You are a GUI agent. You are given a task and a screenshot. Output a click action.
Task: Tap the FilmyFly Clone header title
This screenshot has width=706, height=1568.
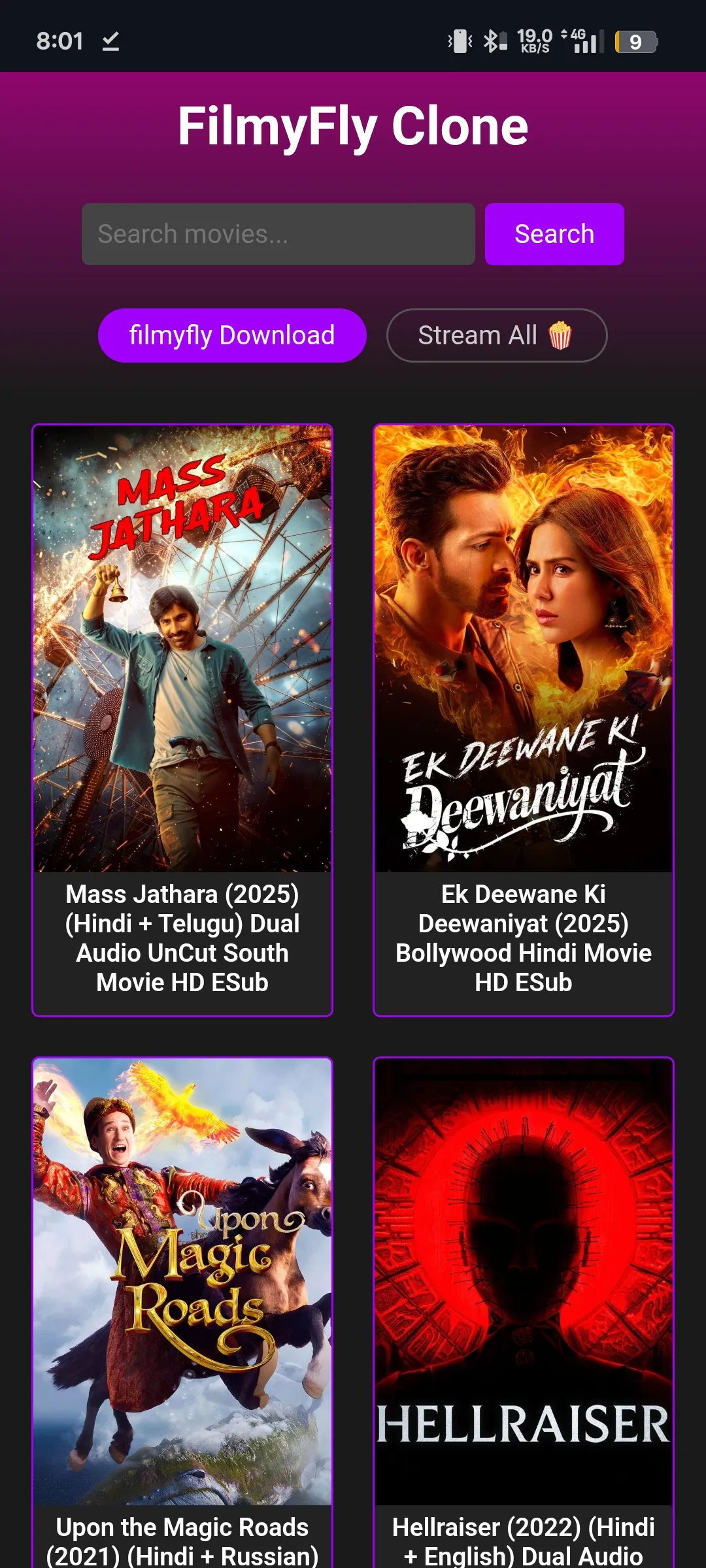(x=353, y=125)
